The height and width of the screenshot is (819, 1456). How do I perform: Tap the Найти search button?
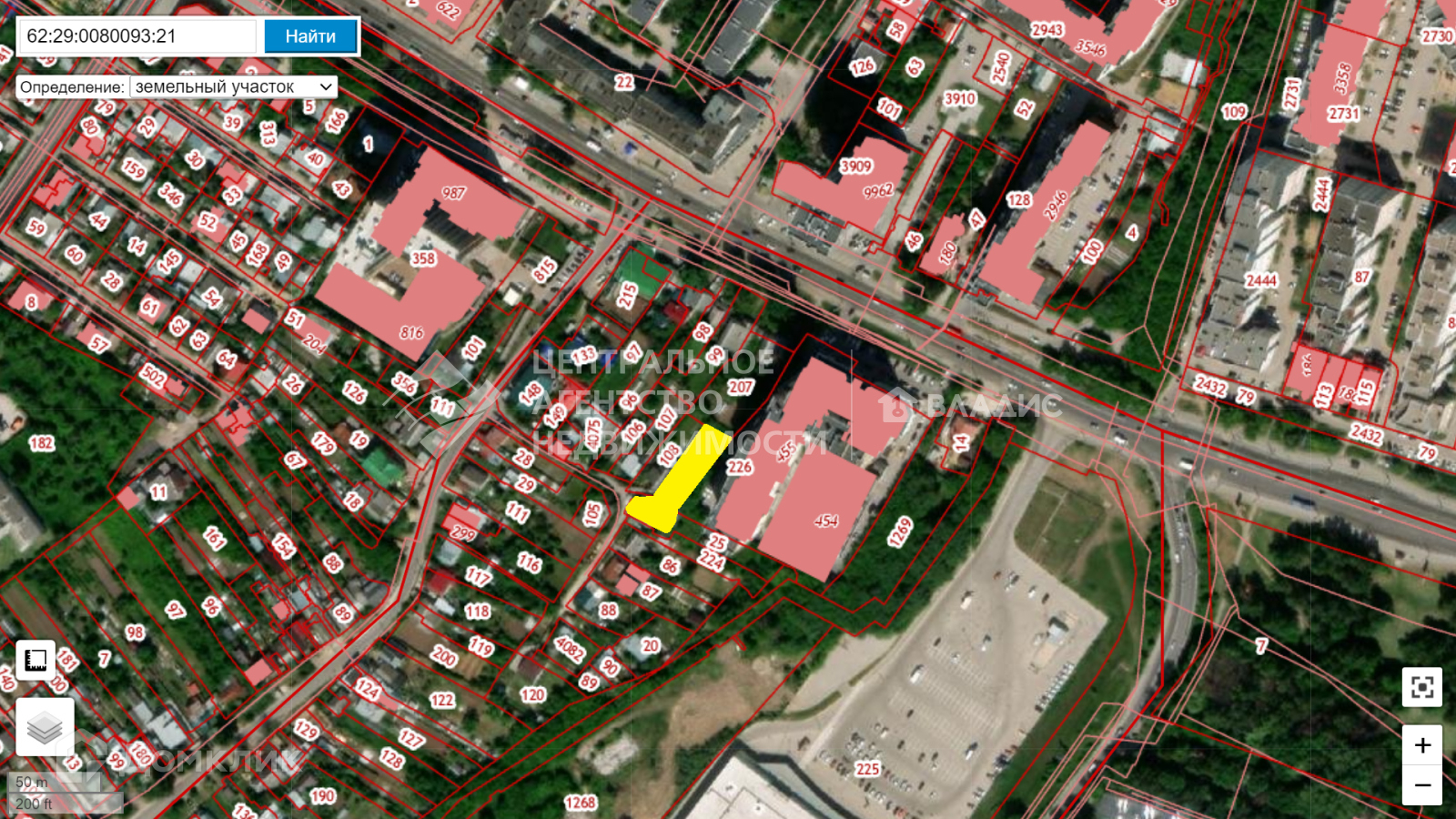point(310,36)
